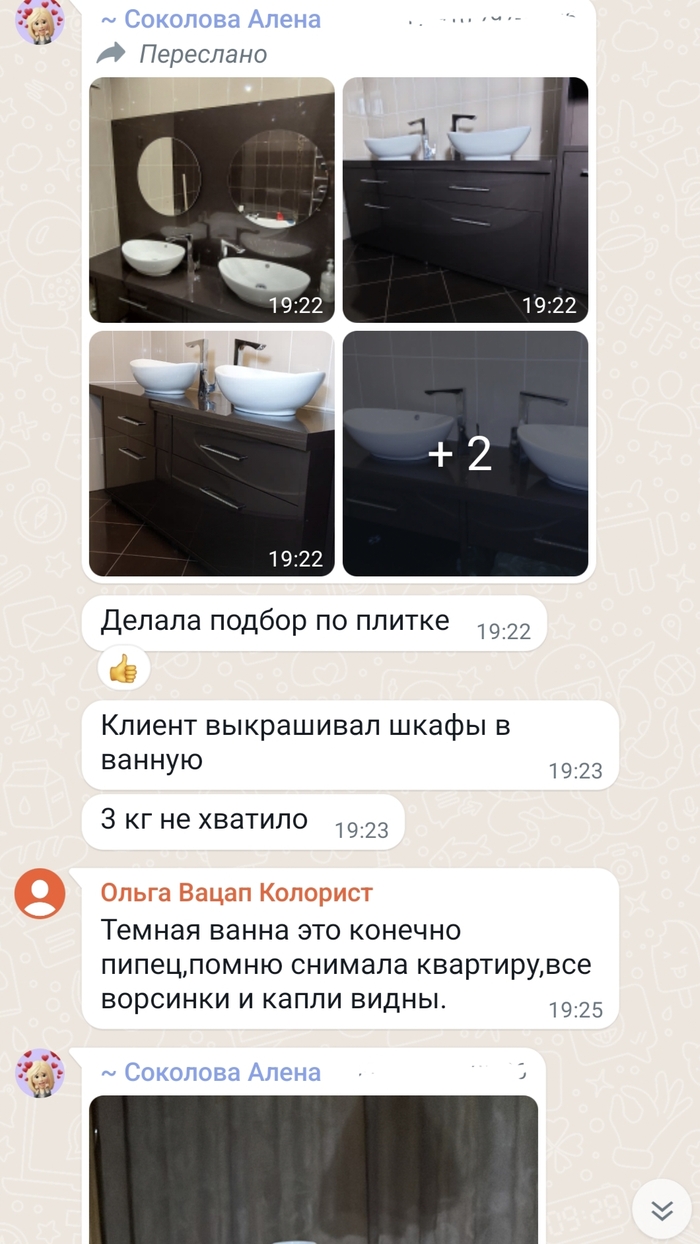Open Ольга Вацап Колорист sender name
The image size is (700, 1244).
pos(236,892)
